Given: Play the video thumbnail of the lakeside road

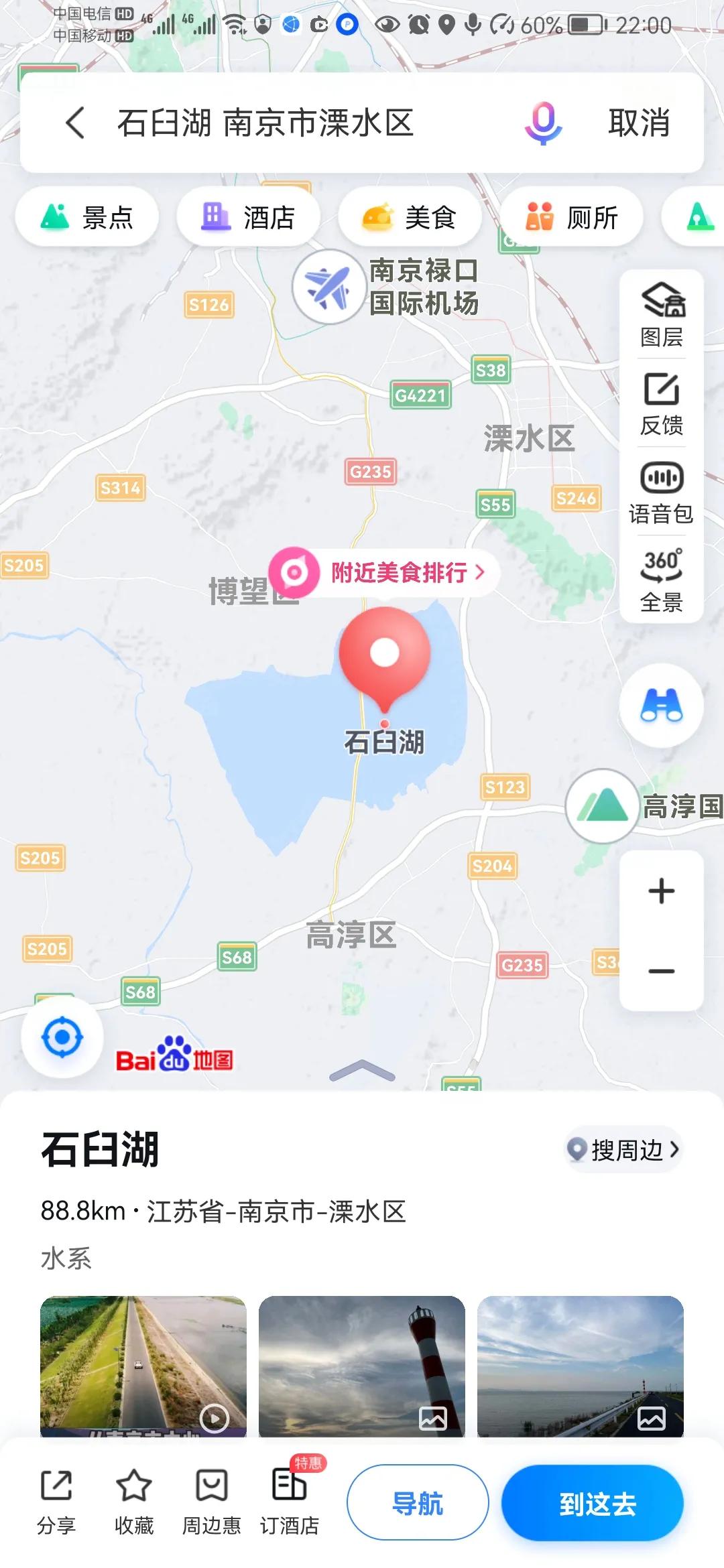Looking at the screenshot, I should [x=143, y=1366].
